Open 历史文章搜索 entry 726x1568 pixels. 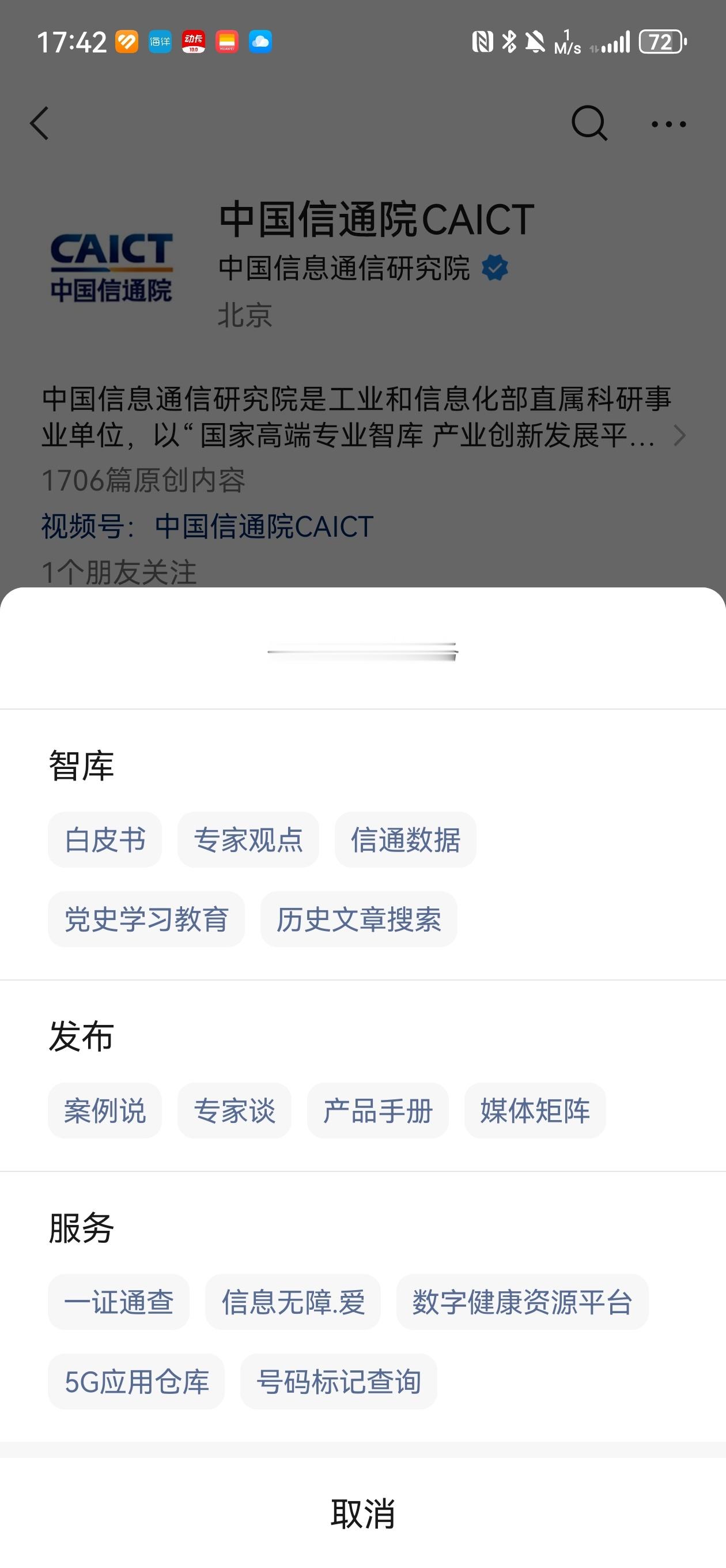pos(359,919)
